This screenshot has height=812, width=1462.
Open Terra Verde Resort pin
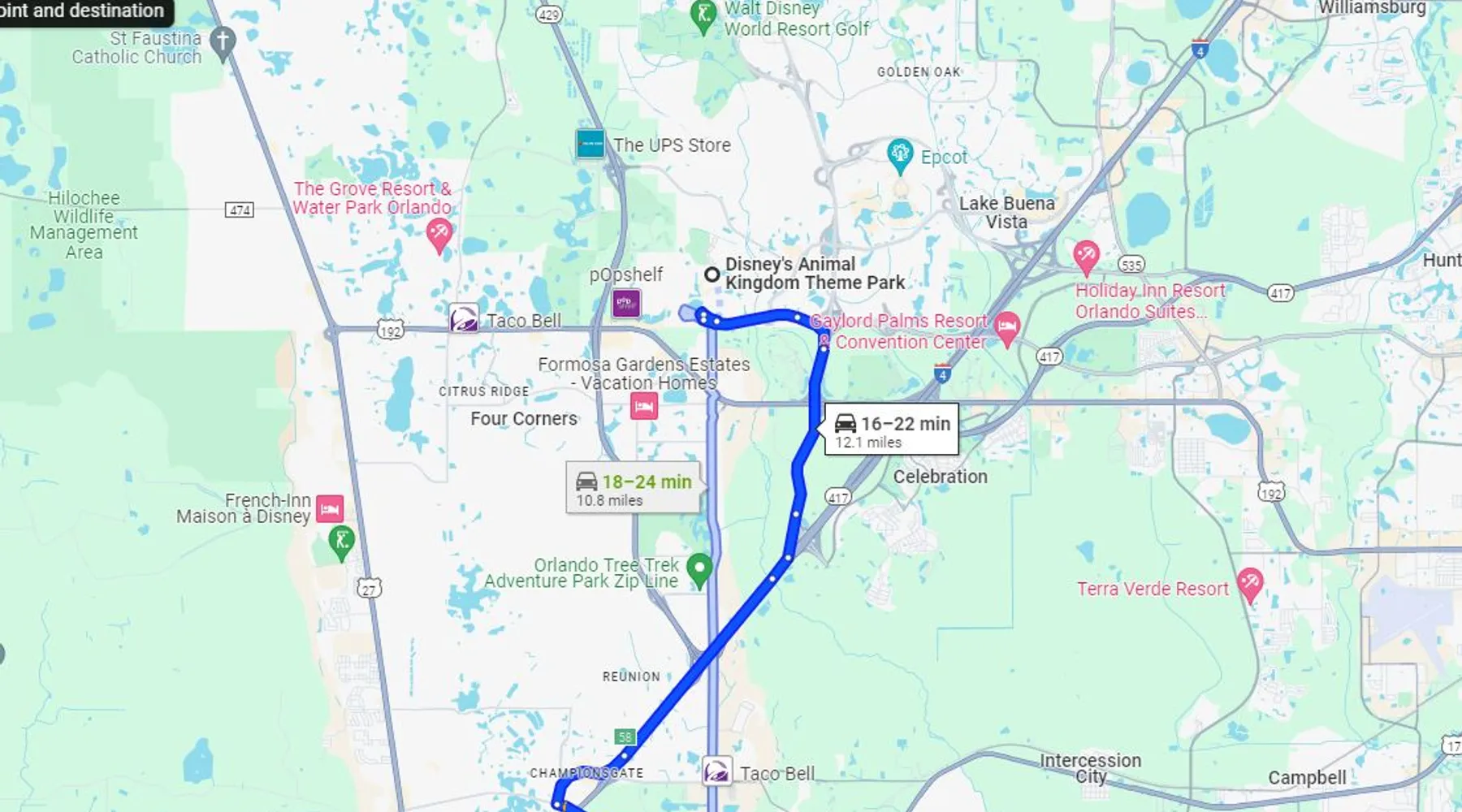point(1250,583)
